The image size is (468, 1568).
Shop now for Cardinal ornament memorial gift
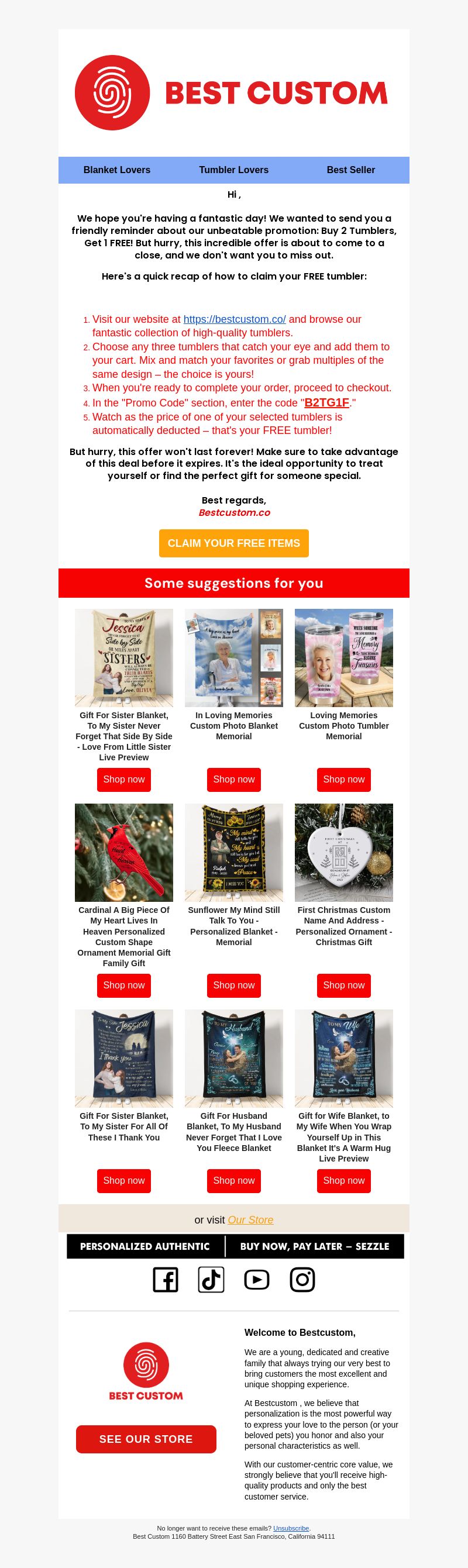click(x=123, y=985)
